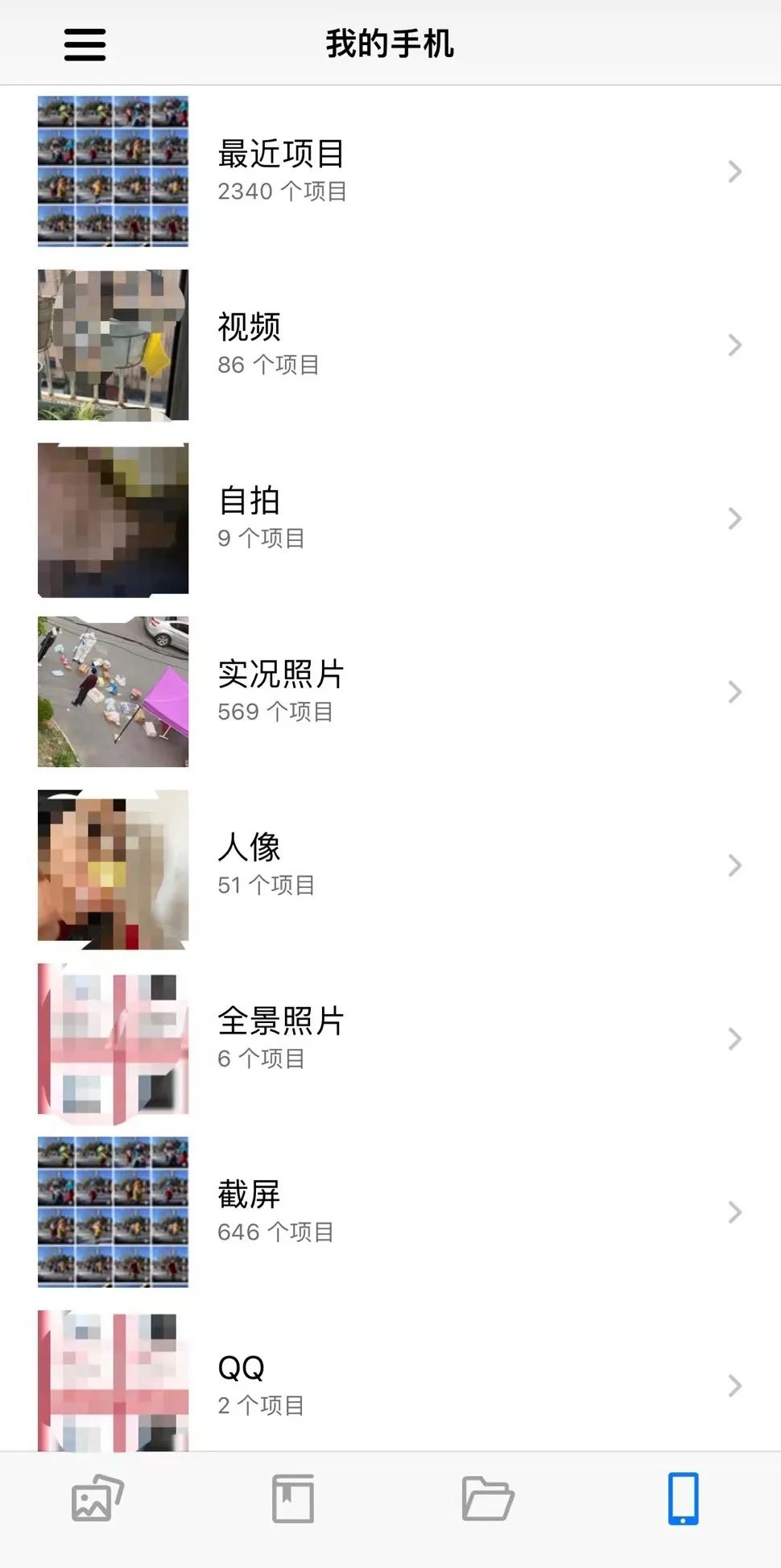This screenshot has height=1568, width=781.
Task: Expand the QQ album via its chevron
Action: tap(734, 1385)
